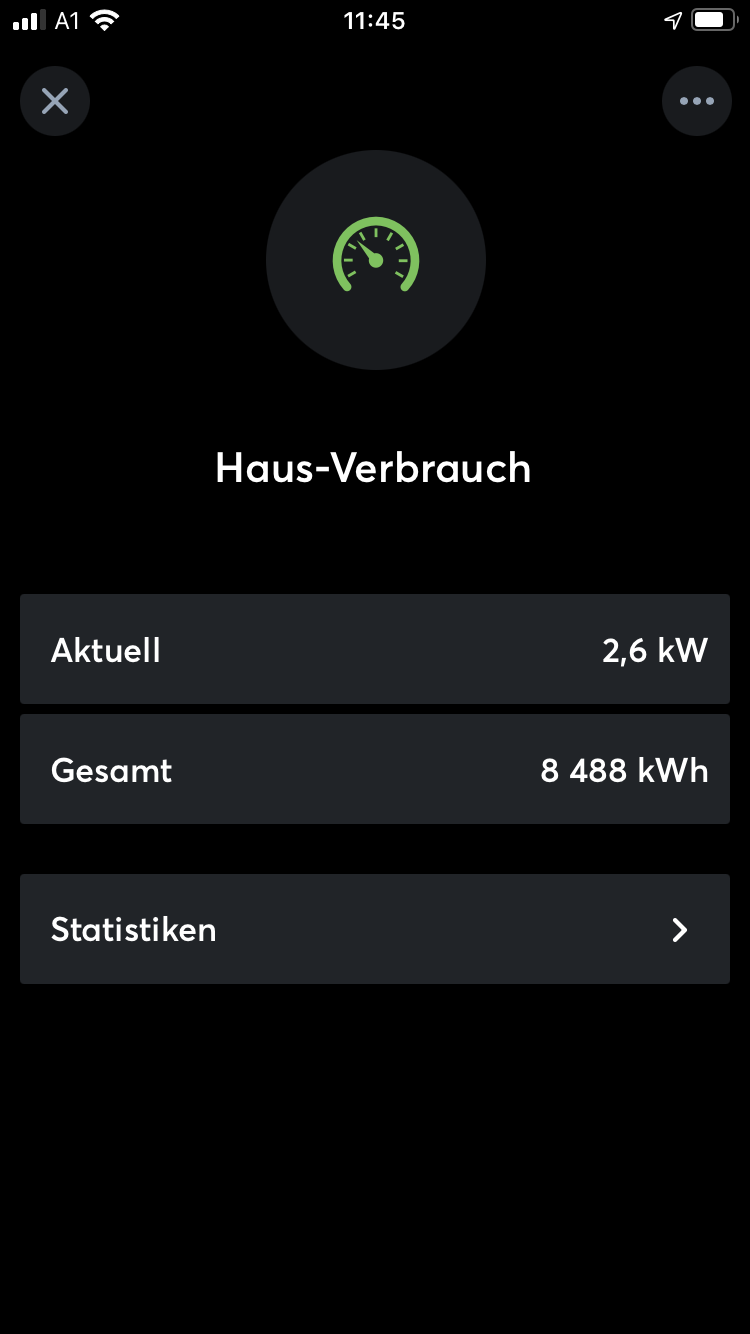This screenshot has width=750, height=1334.
Task: Close the Haus-Verbrauch screen
Action: [x=55, y=101]
